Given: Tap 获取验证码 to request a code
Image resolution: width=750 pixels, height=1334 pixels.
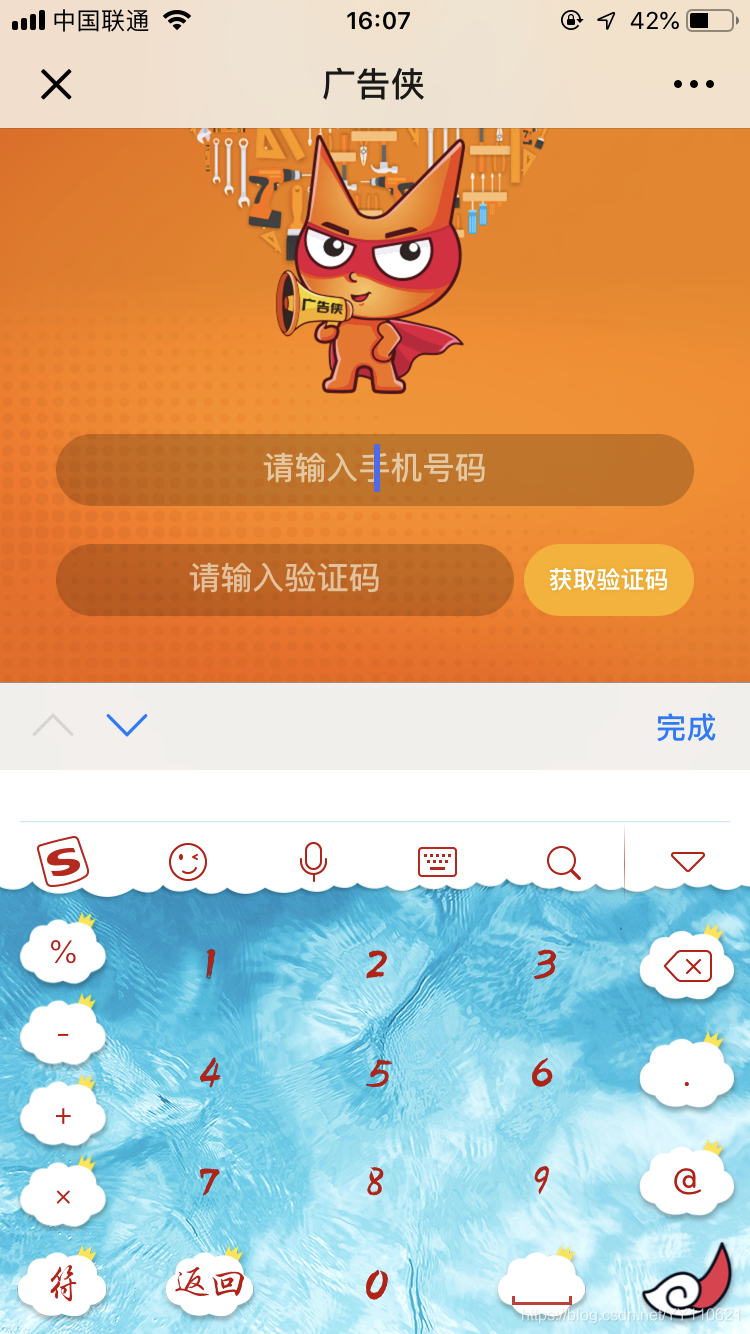Looking at the screenshot, I should click(608, 580).
